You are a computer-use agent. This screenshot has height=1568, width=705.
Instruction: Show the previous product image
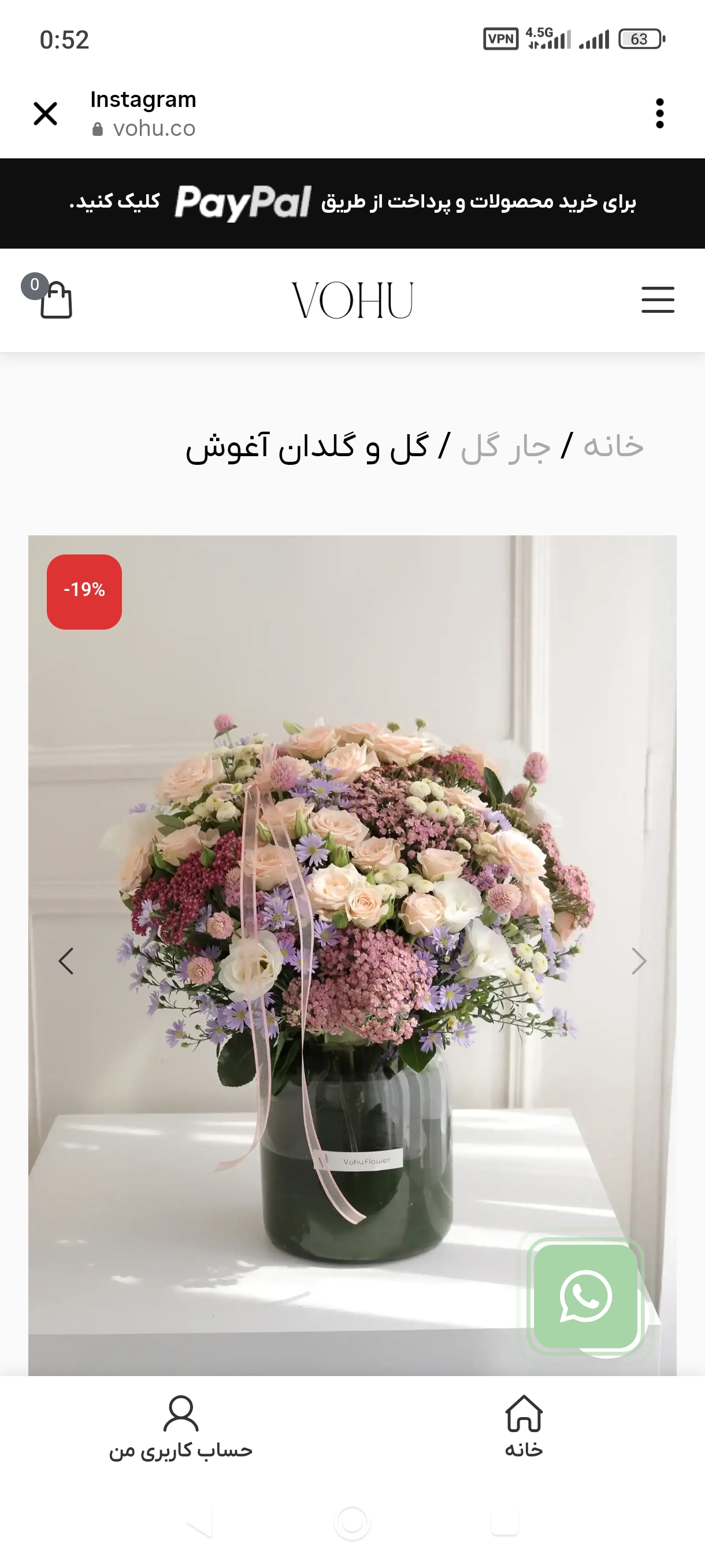point(66,961)
